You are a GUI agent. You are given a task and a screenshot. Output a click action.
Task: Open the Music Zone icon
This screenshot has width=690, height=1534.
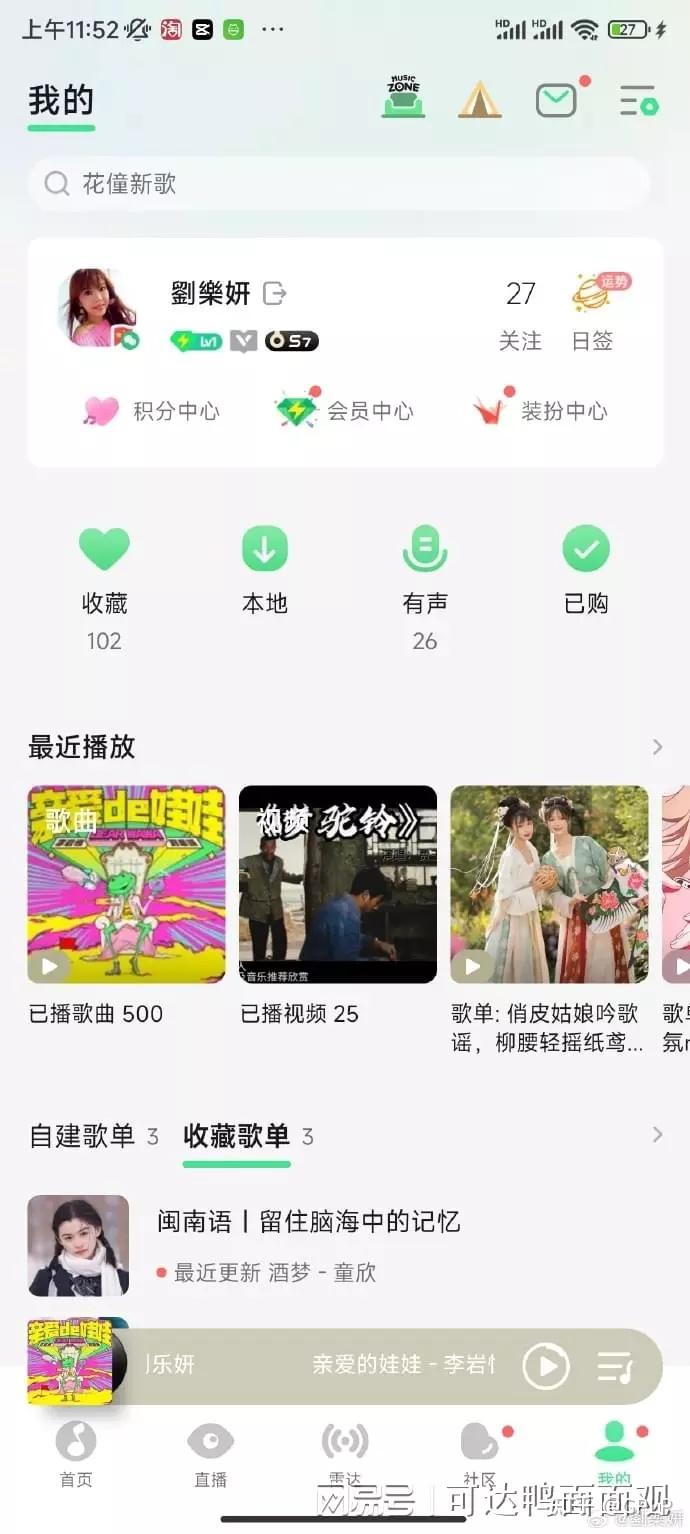point(404,99)
